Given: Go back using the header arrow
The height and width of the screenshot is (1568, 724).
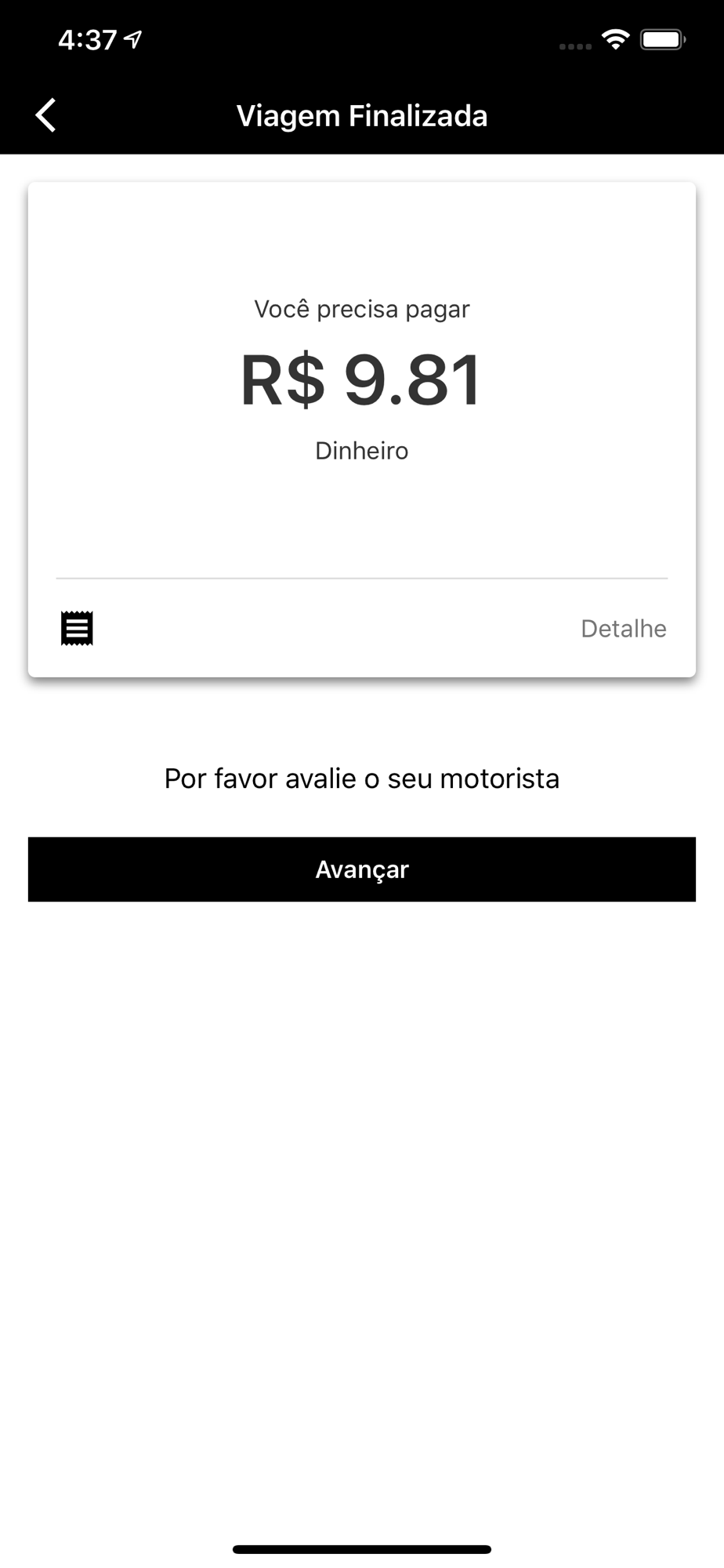Looking at the screenshot, I should tap(46, 115).
